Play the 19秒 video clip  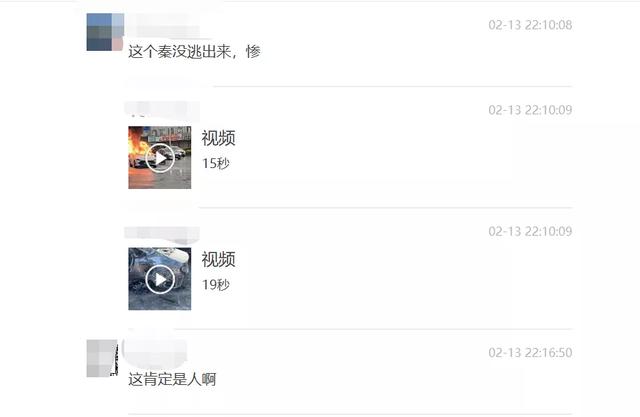coord(160,279)
